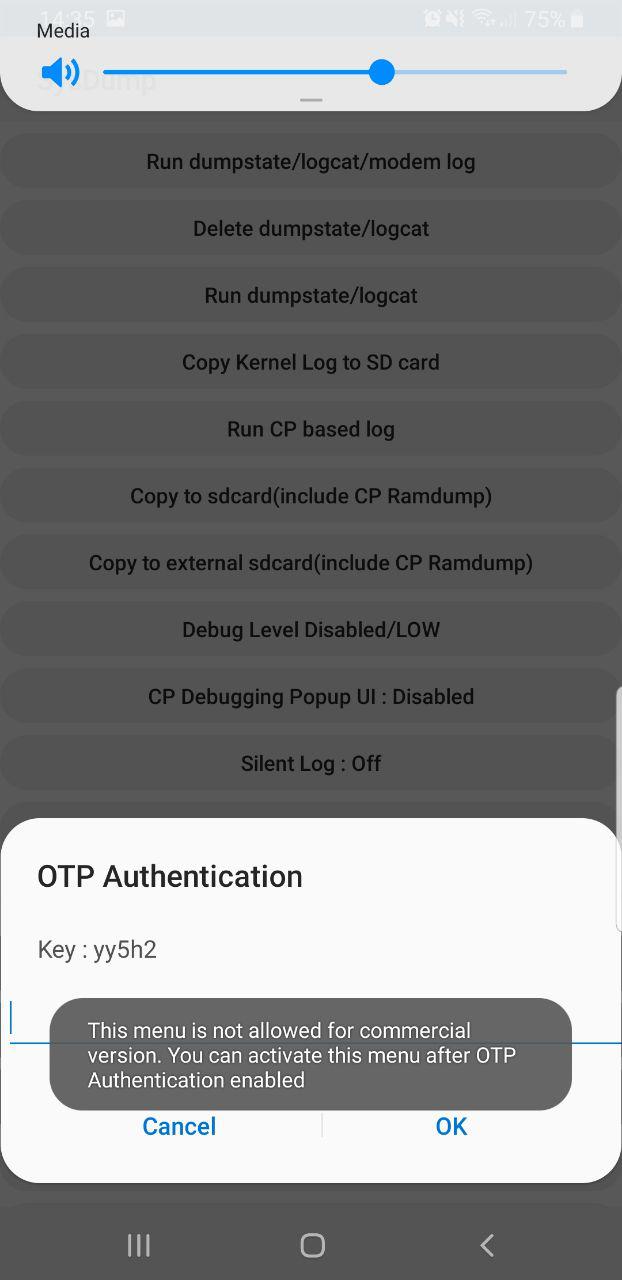Go to the home screen
Screen dimensions: 622x1280
pyautogui.click(x=312, y=1245)
